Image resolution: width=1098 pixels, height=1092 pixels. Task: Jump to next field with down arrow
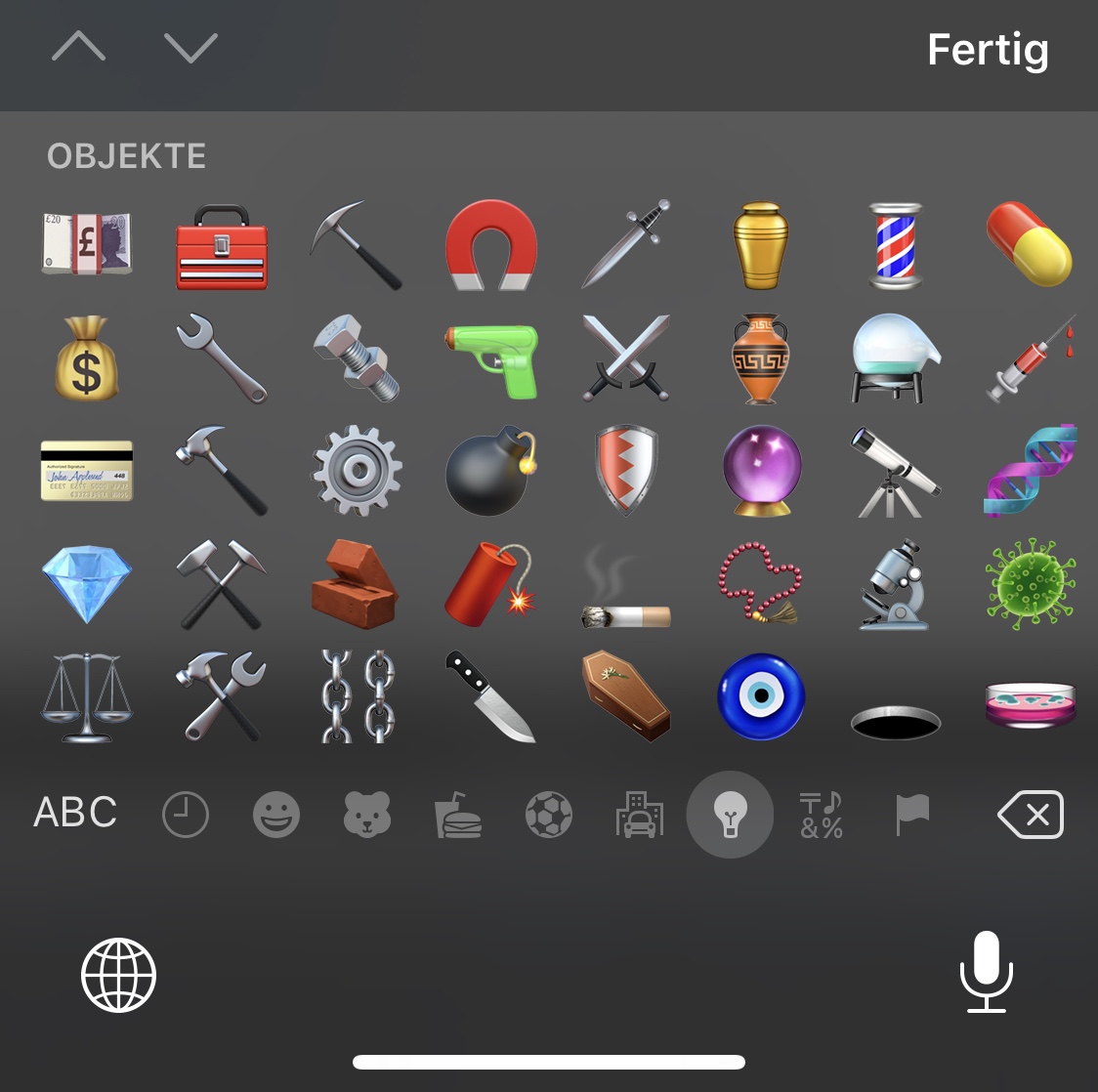tap(190, 47)
